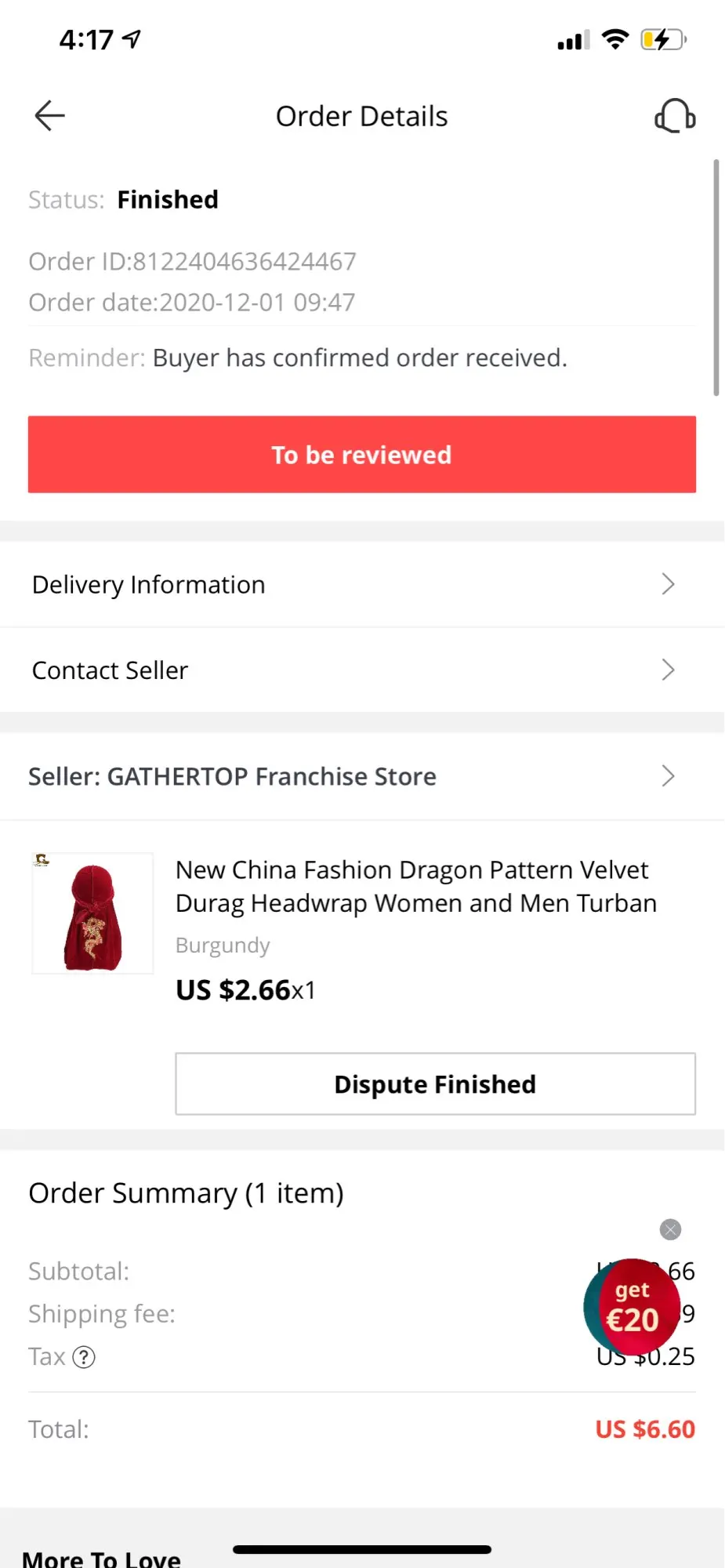Image resolution: width=725 pixels, height=1568 pixels.
Task: Open the get €20 floating promo
Action: pyautogui.click(x=633, y=1307)
